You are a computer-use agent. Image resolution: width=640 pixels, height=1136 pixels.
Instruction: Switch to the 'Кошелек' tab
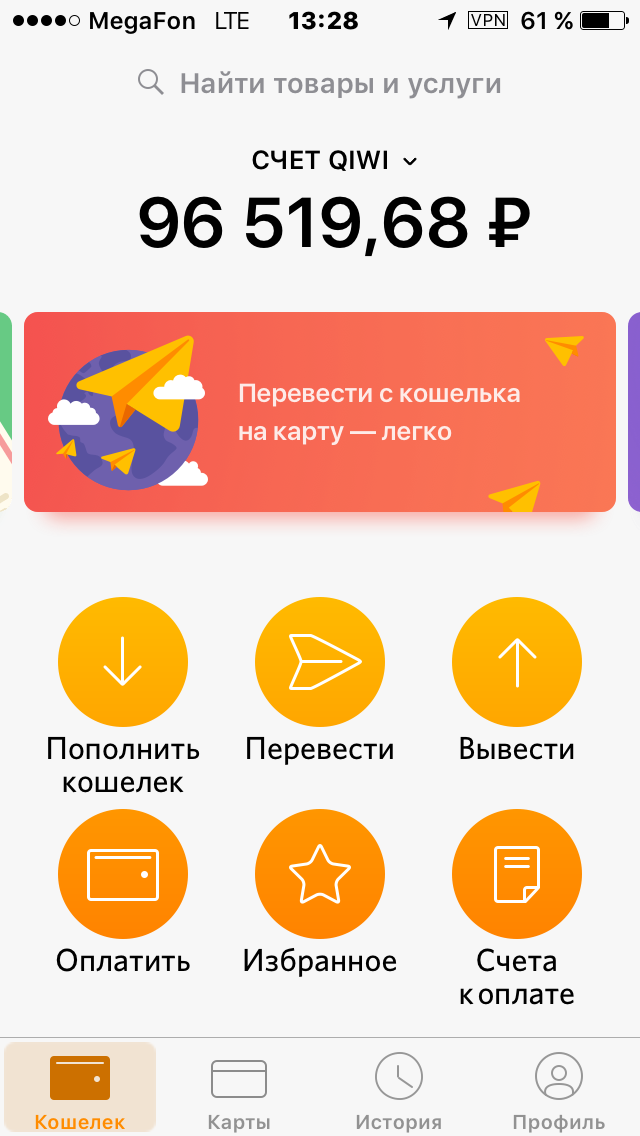80,1090
